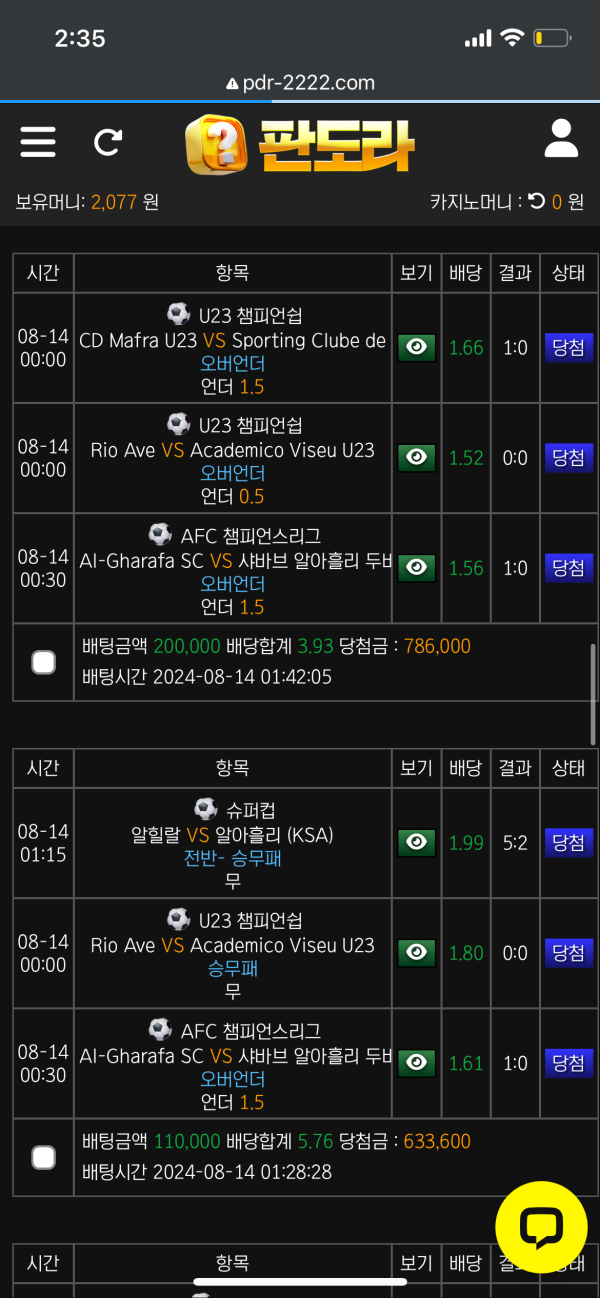This screenshot has width=600, height=1298.
Task: View details for the 슈퍼컵 match
Action: pos(417,842)
